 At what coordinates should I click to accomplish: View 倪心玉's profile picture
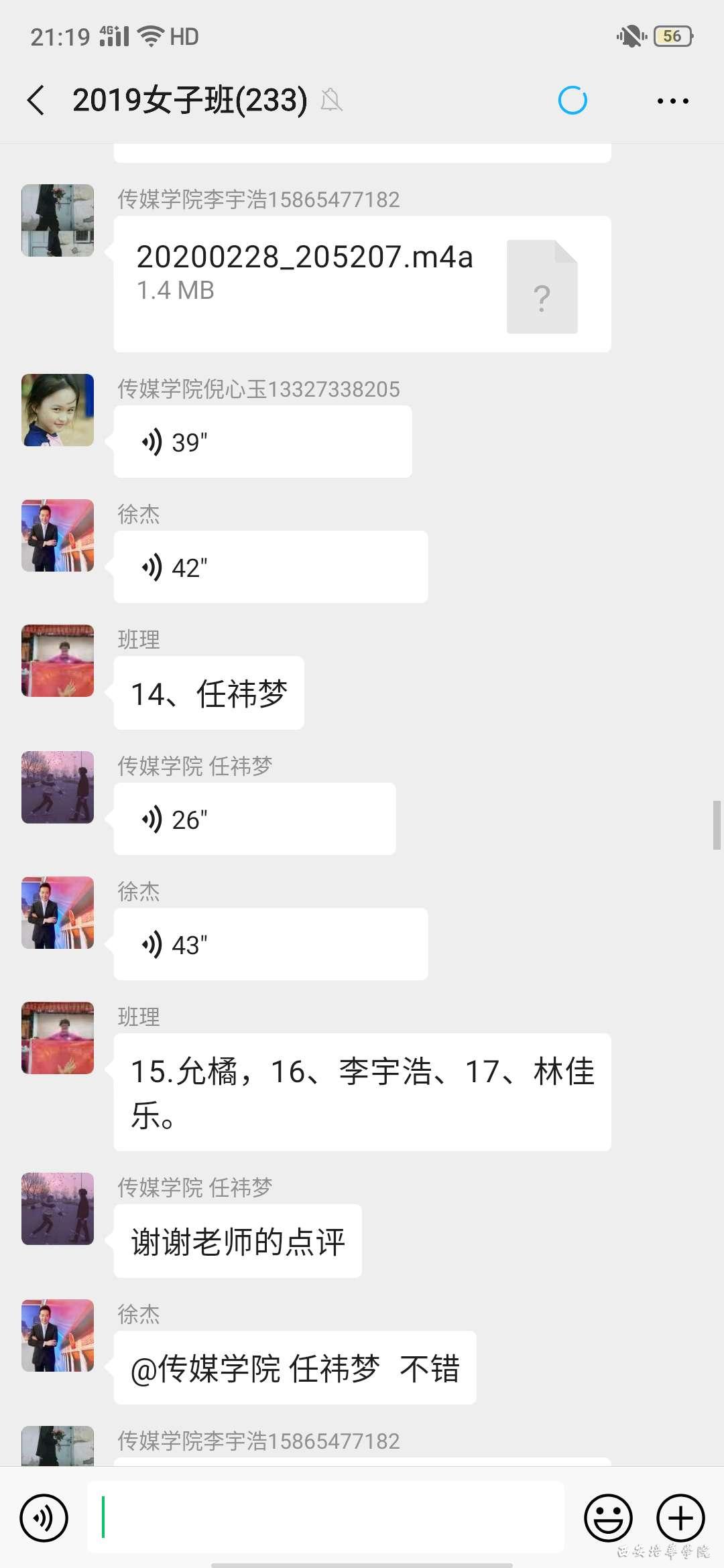point(58,410)
